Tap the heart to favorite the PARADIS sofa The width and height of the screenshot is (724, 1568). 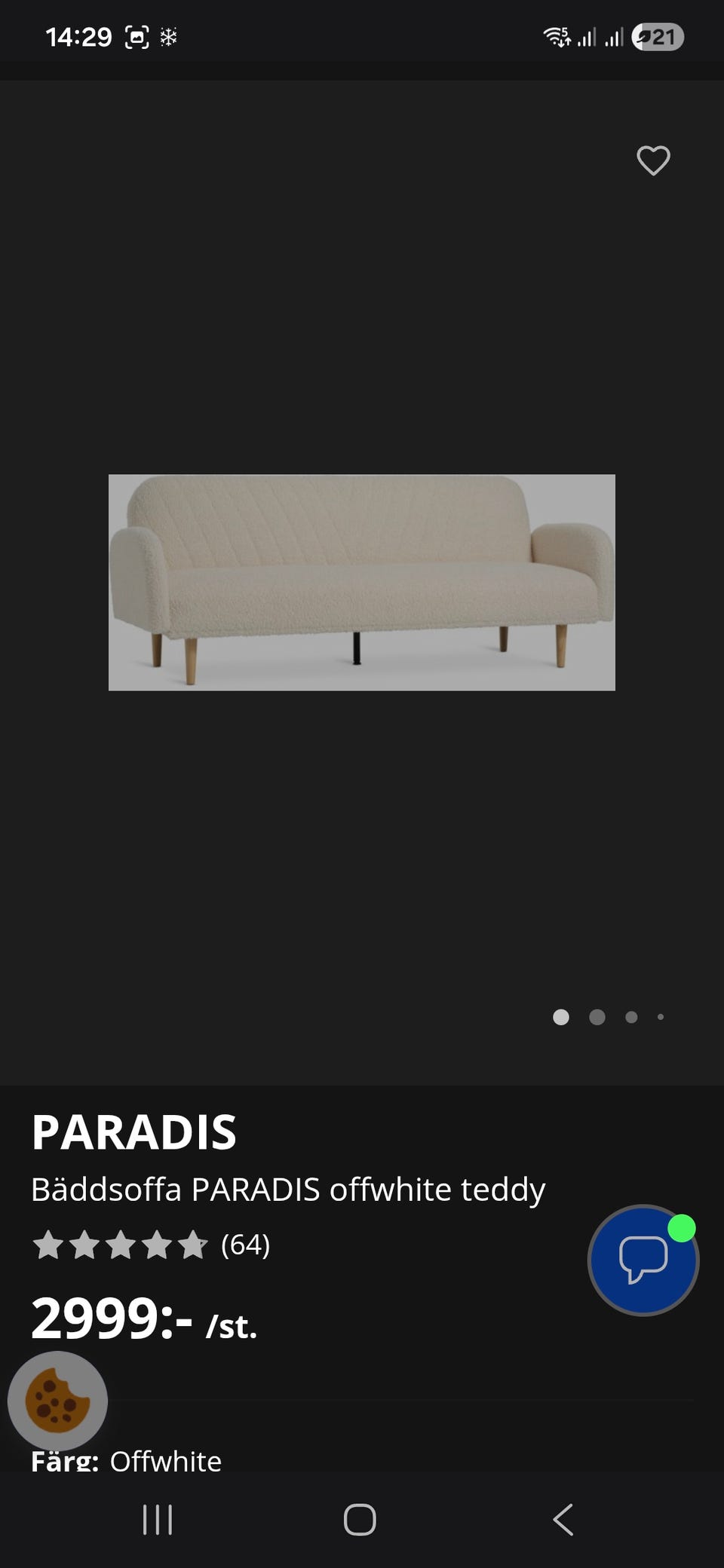(x=652, y=160)
